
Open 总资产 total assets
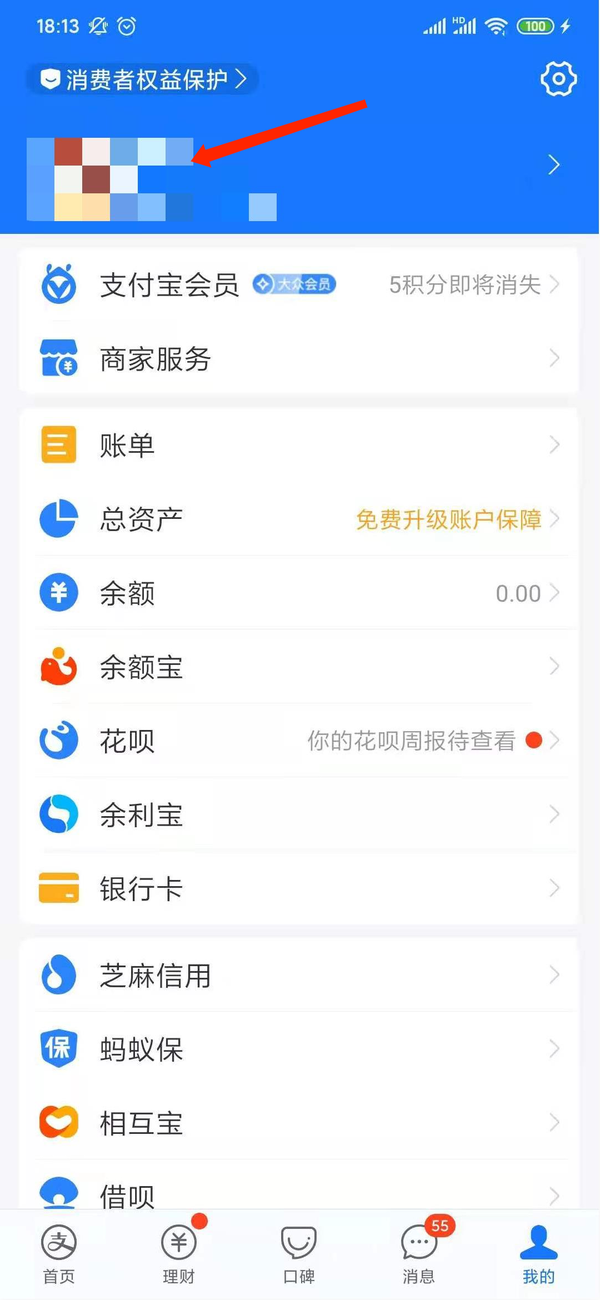299,519
